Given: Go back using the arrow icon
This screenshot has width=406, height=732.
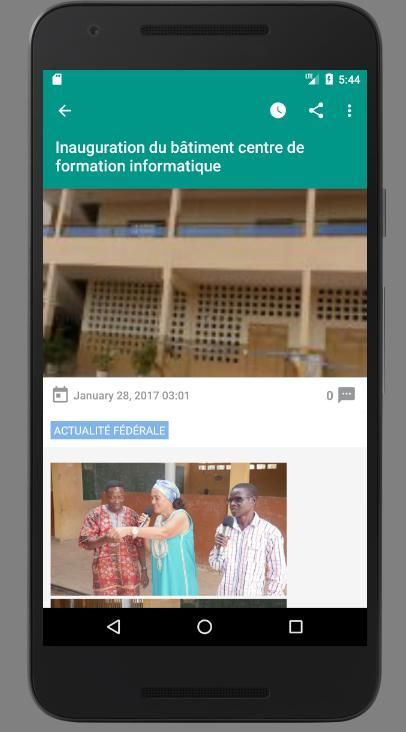Looking at the screenshot, I should 64,111.
